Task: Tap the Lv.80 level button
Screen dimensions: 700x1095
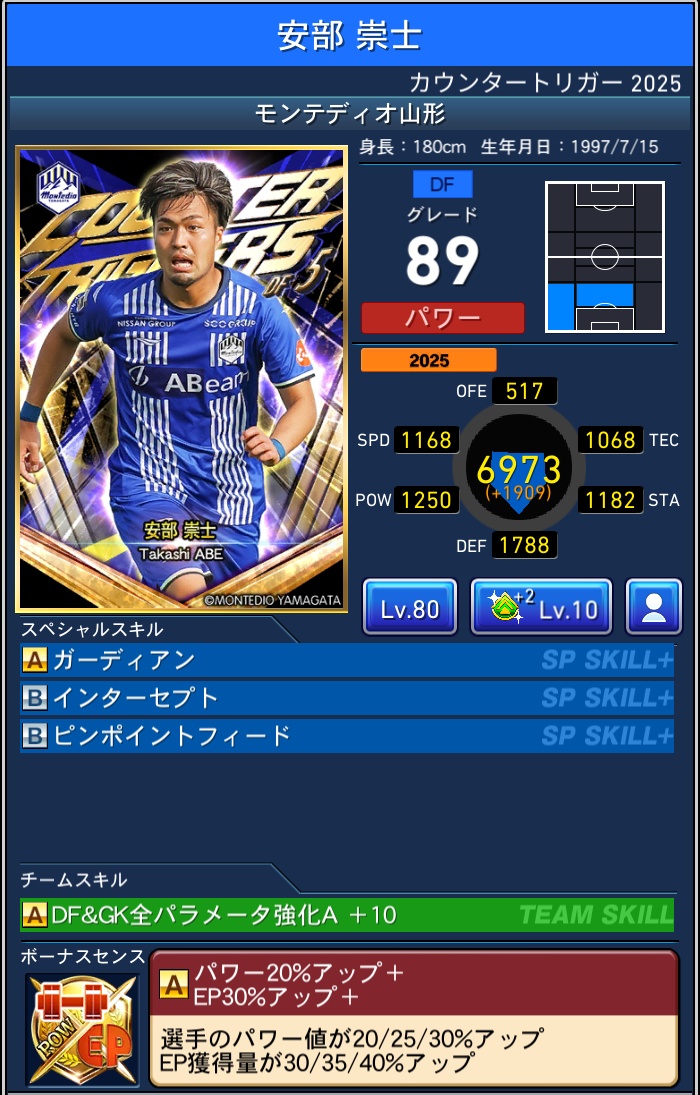Action: click(409, 607)
